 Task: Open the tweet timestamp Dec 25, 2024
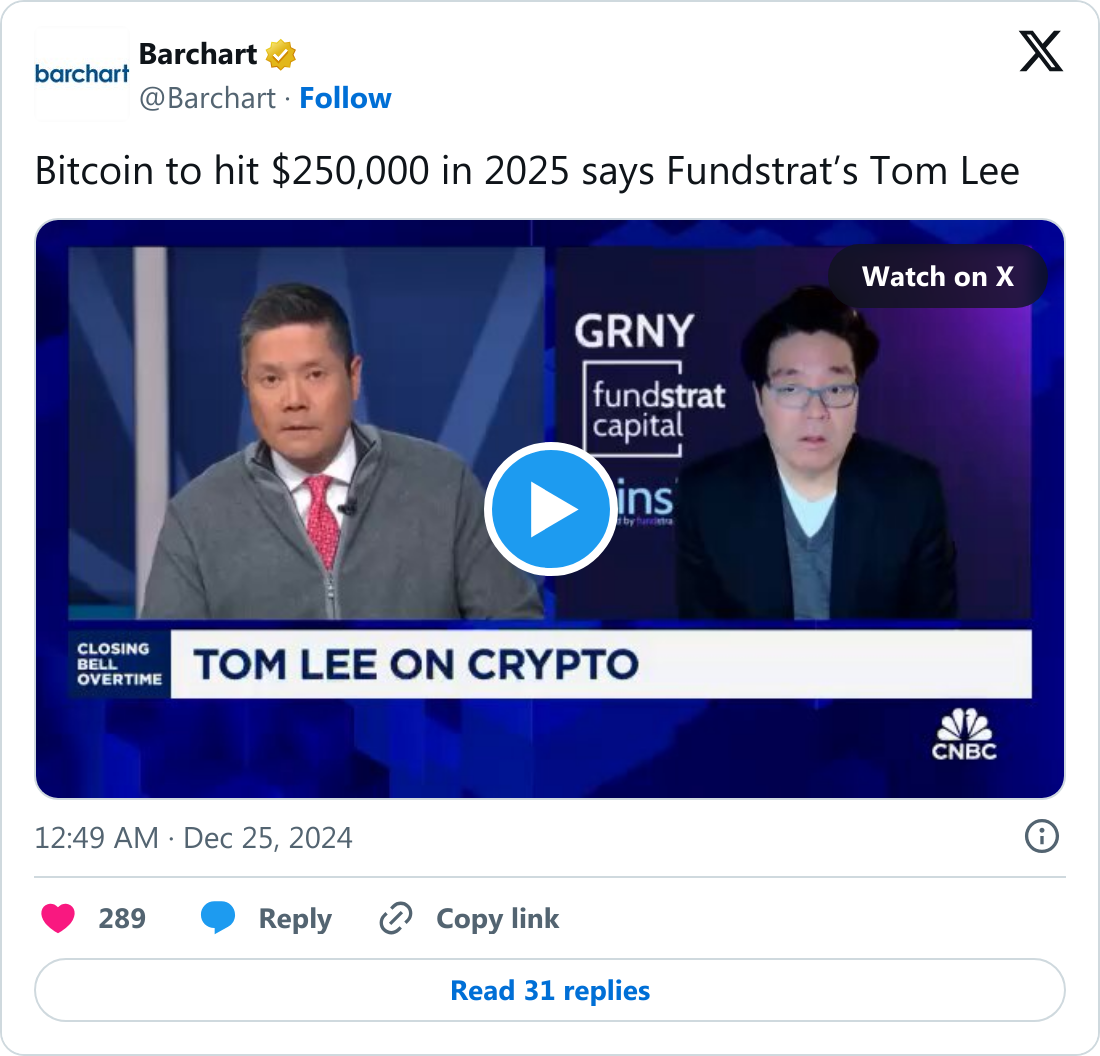[193, 837]
